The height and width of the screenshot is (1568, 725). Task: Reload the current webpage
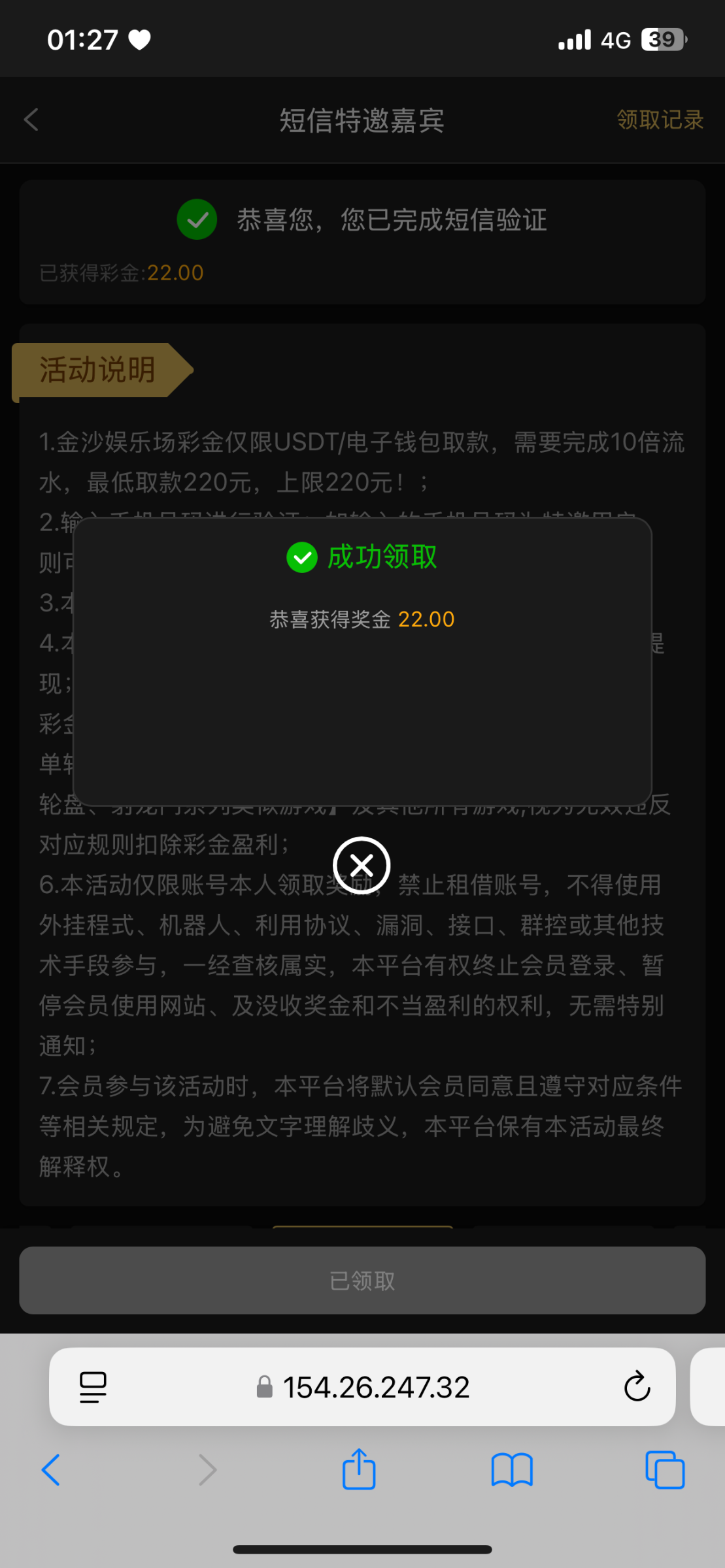point(637,1388)
